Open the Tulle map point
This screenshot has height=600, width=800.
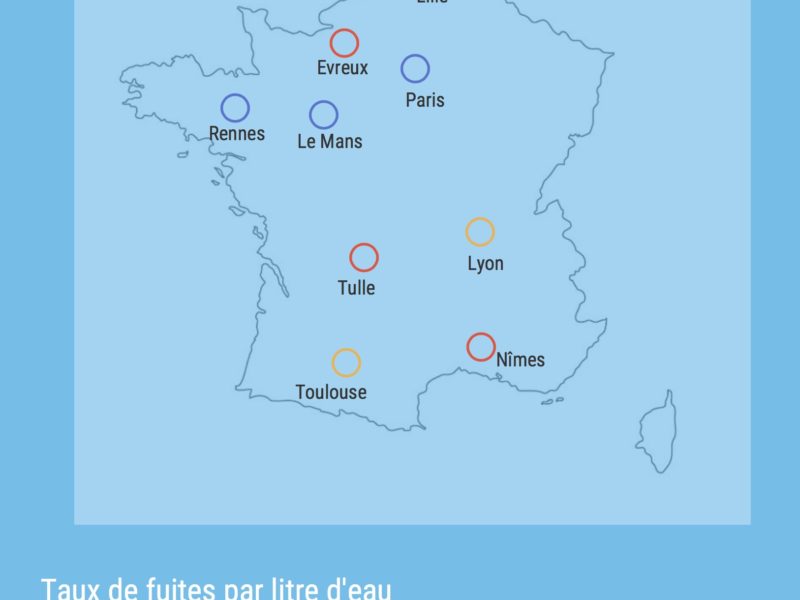[x=364, y=257]
